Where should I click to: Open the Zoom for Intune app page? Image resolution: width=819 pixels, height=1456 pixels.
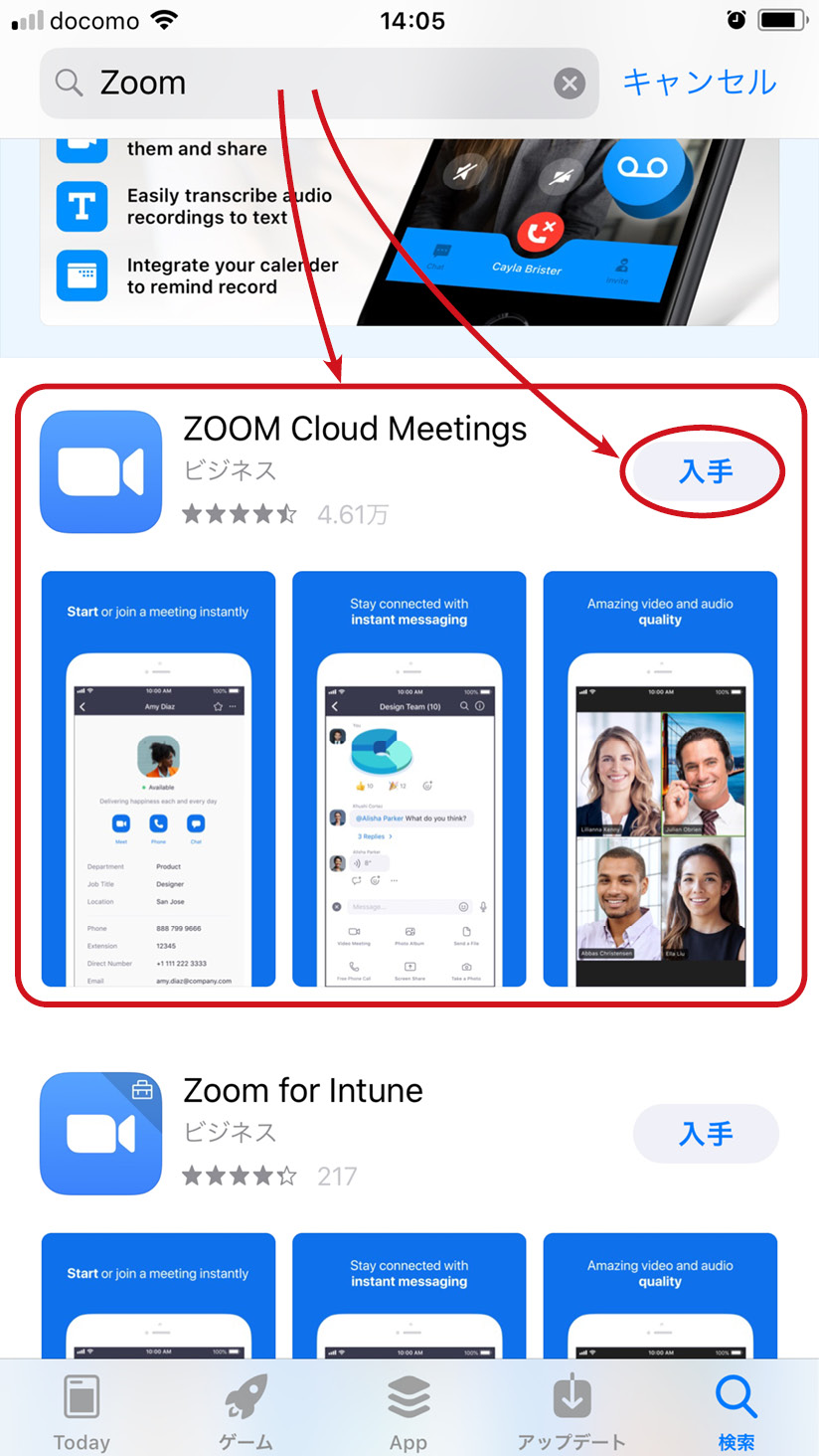point(302,1091)
